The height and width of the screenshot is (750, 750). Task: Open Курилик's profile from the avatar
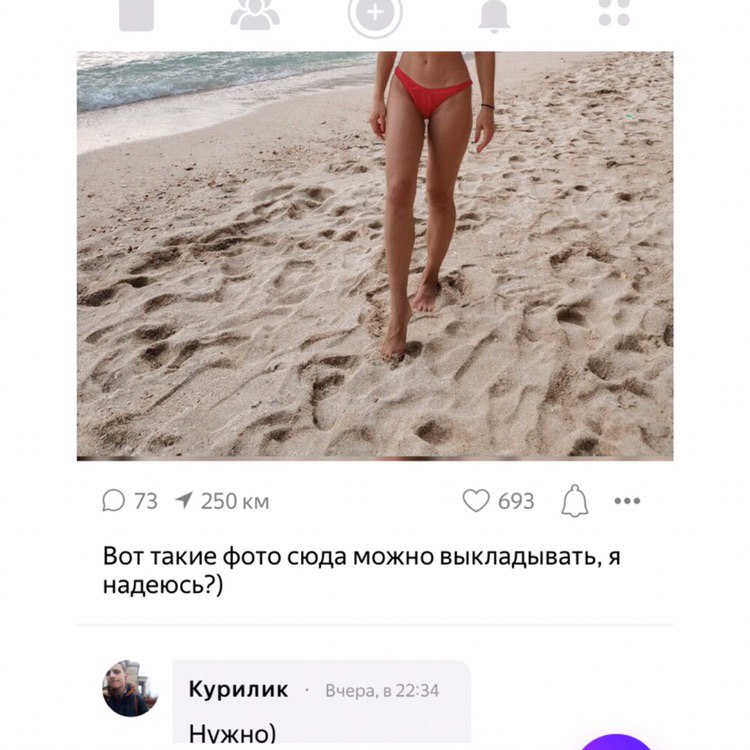coord(130,688)
